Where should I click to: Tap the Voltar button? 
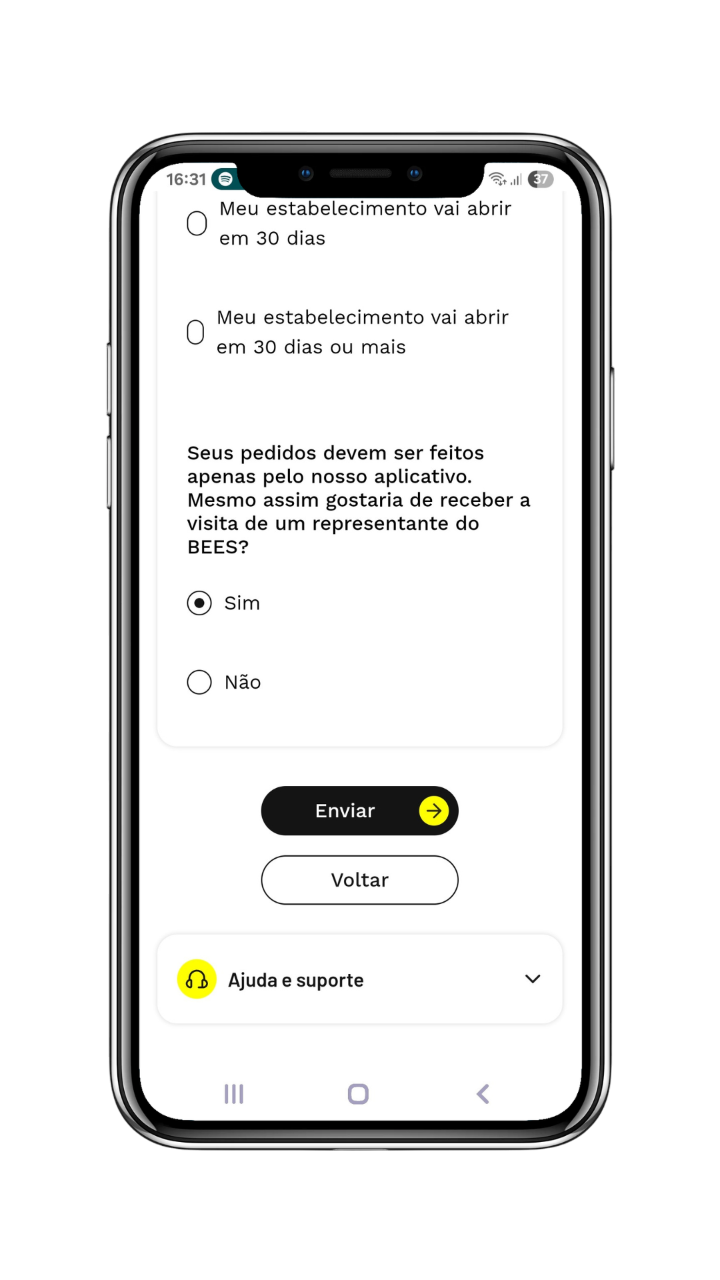(x=360, y=880)
